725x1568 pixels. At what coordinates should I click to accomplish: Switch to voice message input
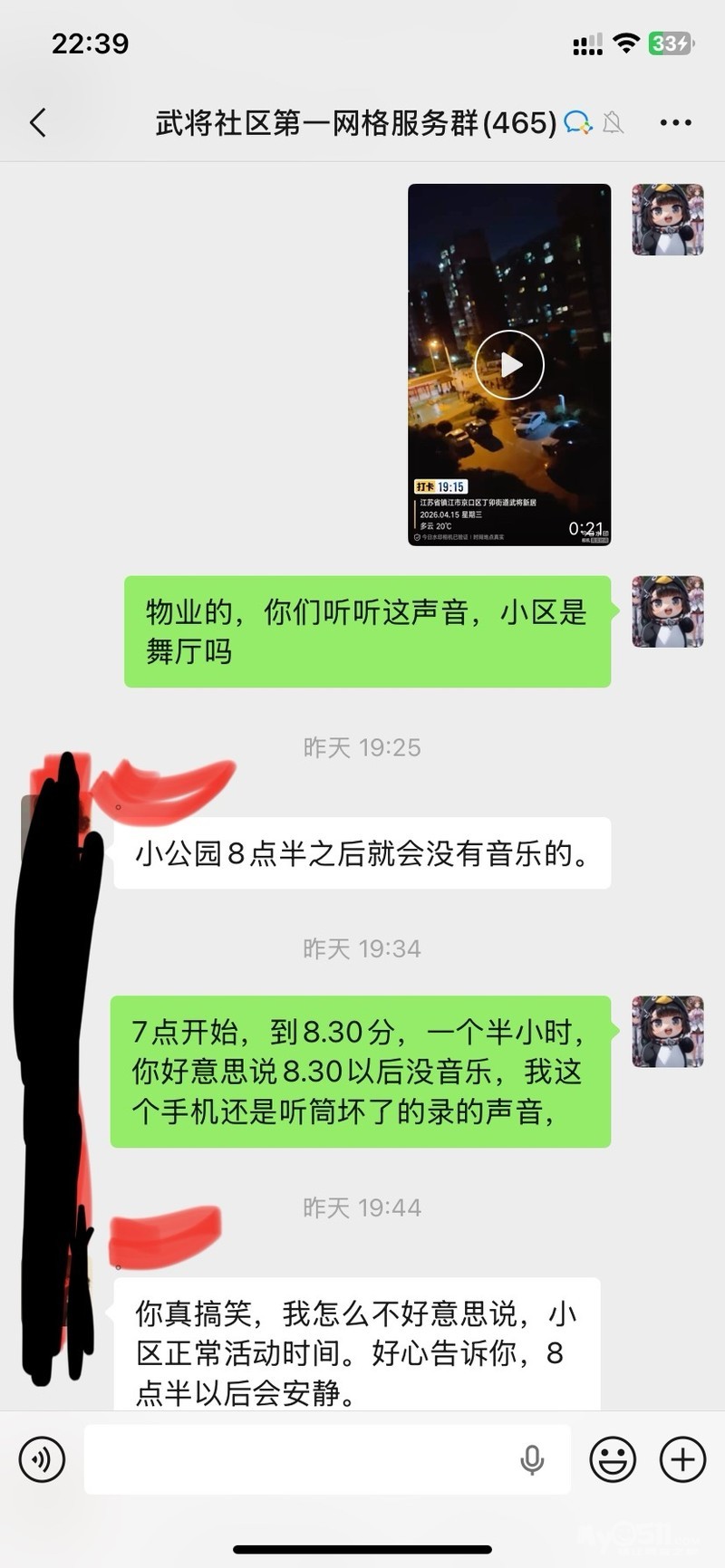coord(42,1459)
